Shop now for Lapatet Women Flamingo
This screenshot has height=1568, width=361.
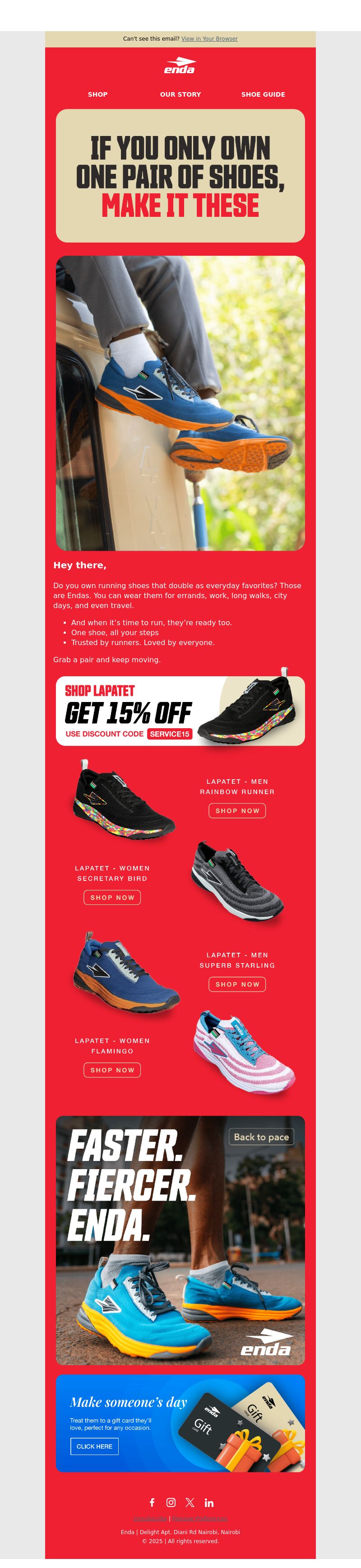pos(112,1070)
